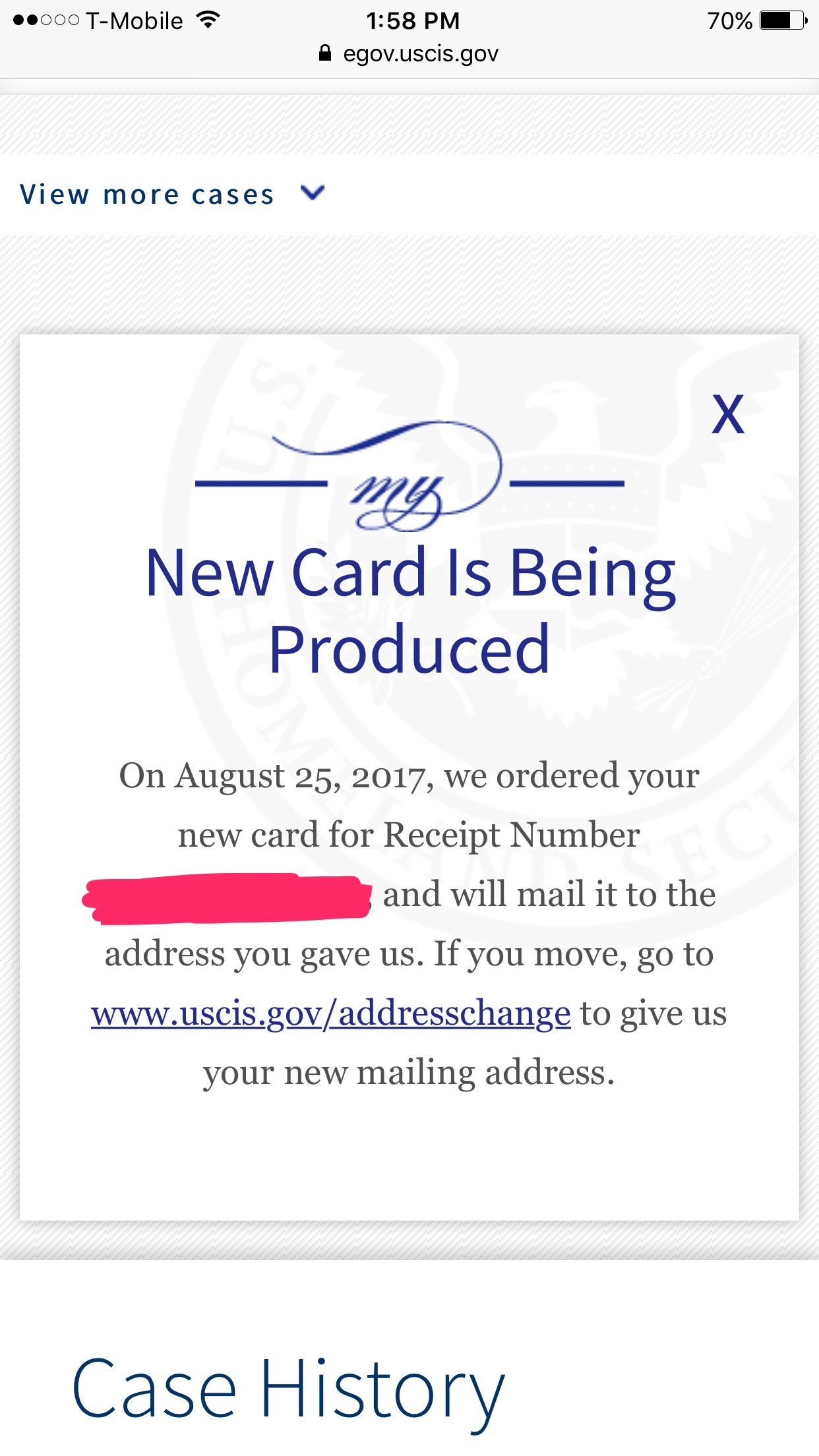The height and width of the screenshot is (1456, 819).
Task: Open the www.uscis.gov/addresschange link
Action: point(330,1014)
